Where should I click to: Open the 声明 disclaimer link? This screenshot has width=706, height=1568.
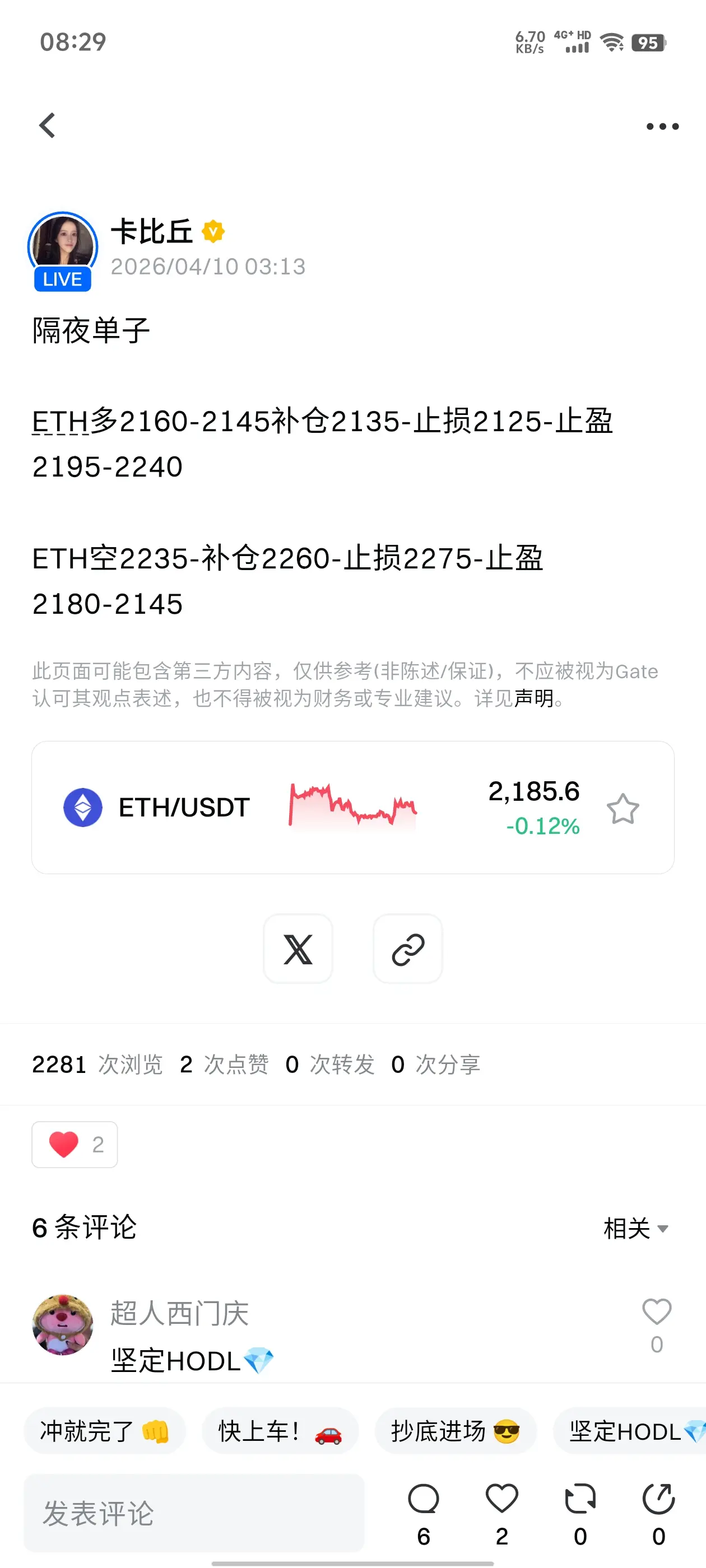tap(533, 698)
